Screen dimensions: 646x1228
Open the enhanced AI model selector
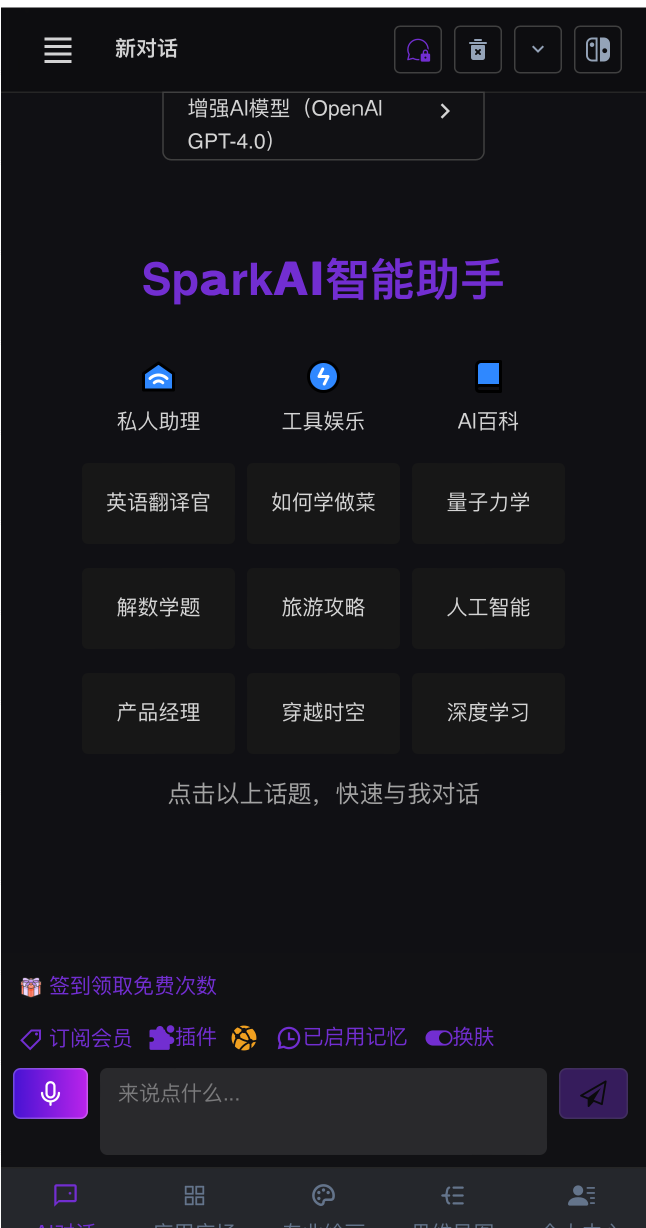(323, 125)
